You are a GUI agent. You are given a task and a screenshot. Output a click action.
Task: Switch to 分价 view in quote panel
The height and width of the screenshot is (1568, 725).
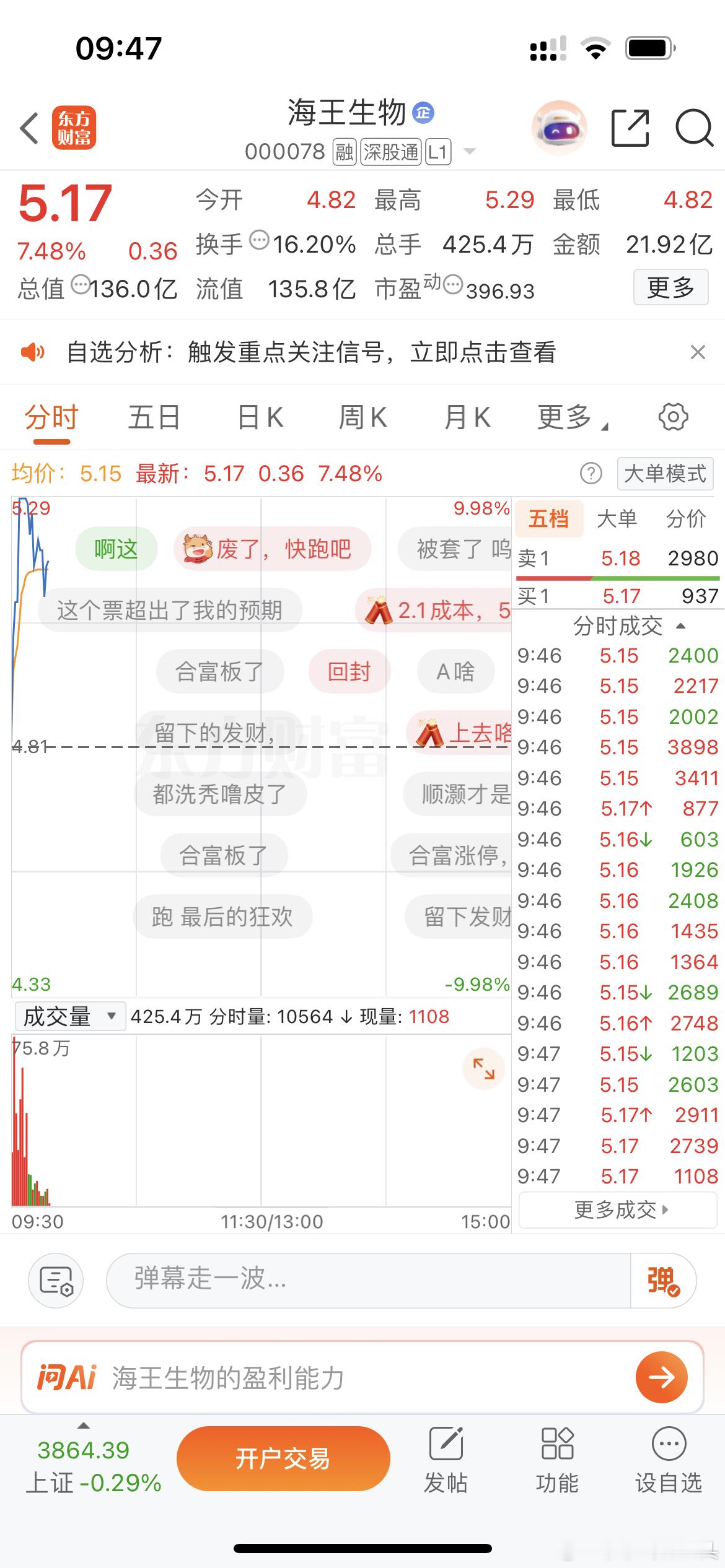685,518
